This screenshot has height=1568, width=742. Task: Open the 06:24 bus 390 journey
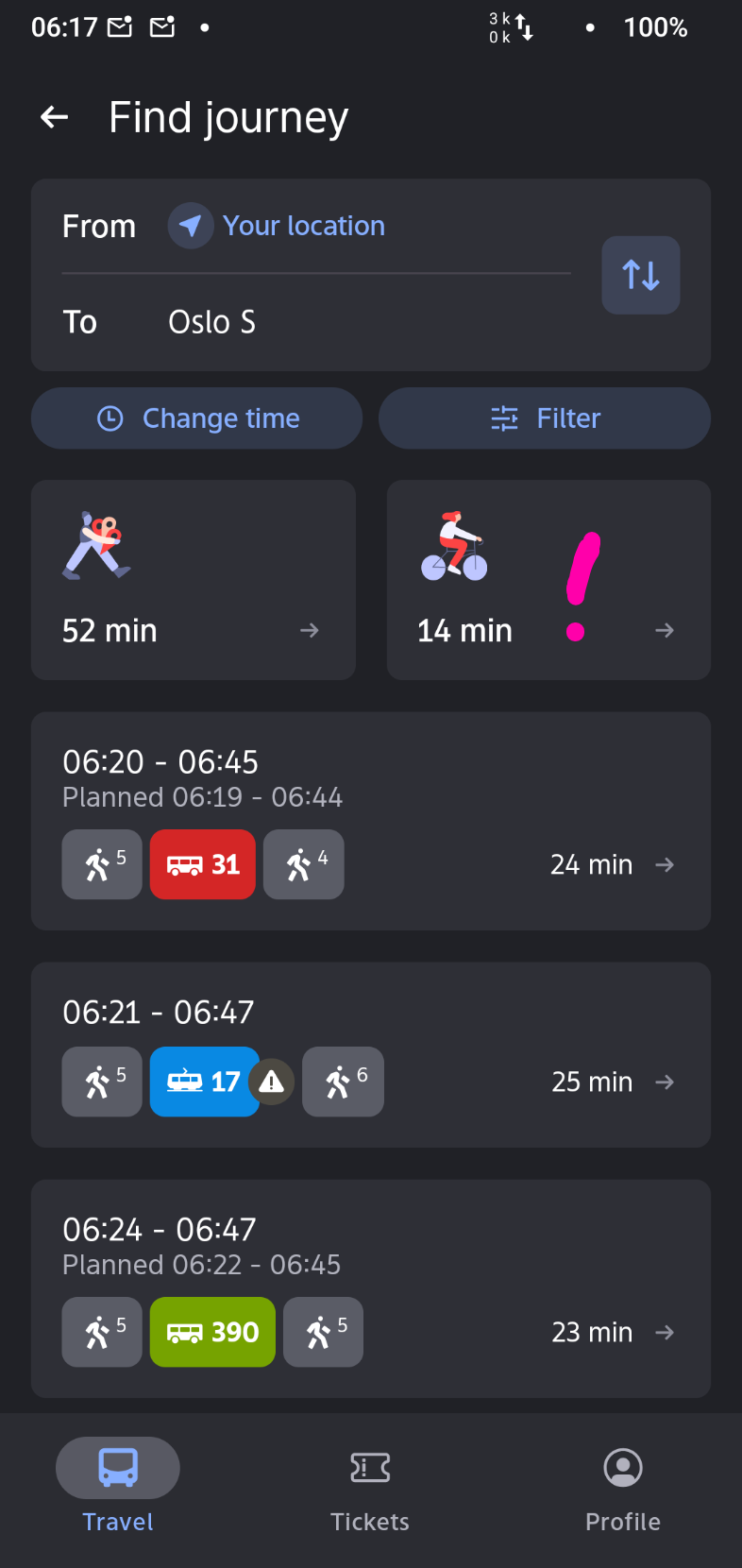click(x=371, y=1288)
